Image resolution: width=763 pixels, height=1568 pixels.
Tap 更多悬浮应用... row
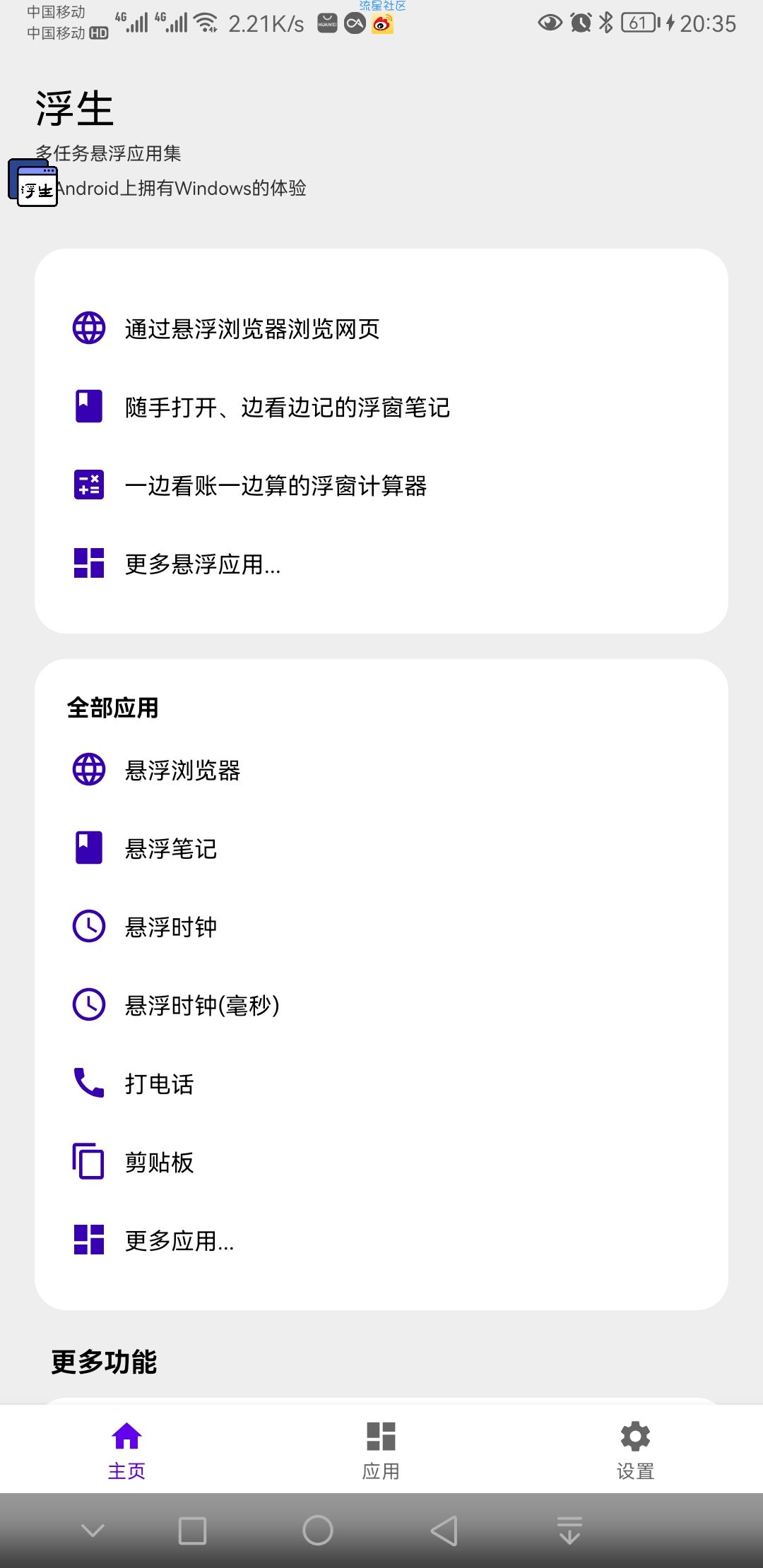tap(202, 564)
